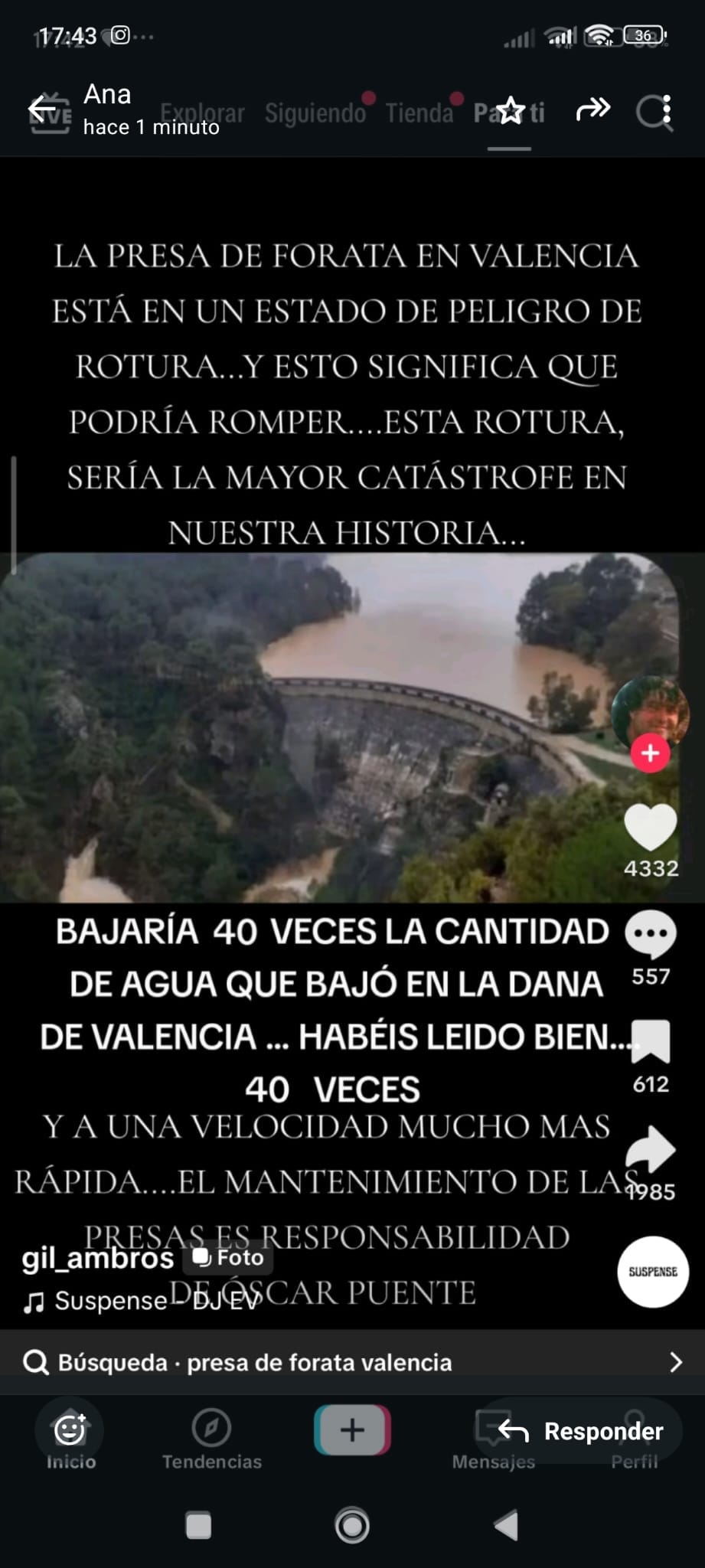Open the three-dot overflow menu
This screenshot has height=1568, width=705.
(x=667, y=109)
